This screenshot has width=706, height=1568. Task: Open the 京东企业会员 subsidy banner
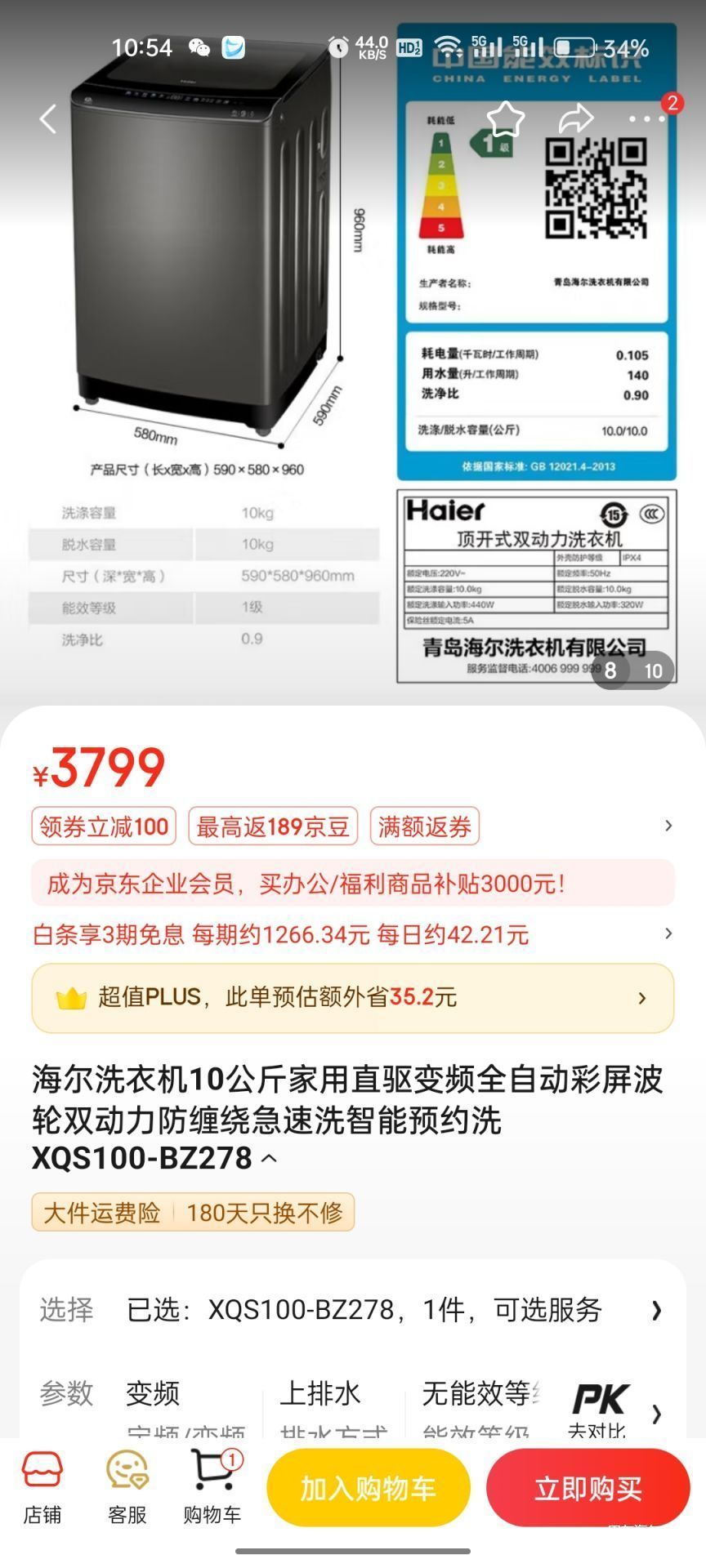(x=353, y=883)
